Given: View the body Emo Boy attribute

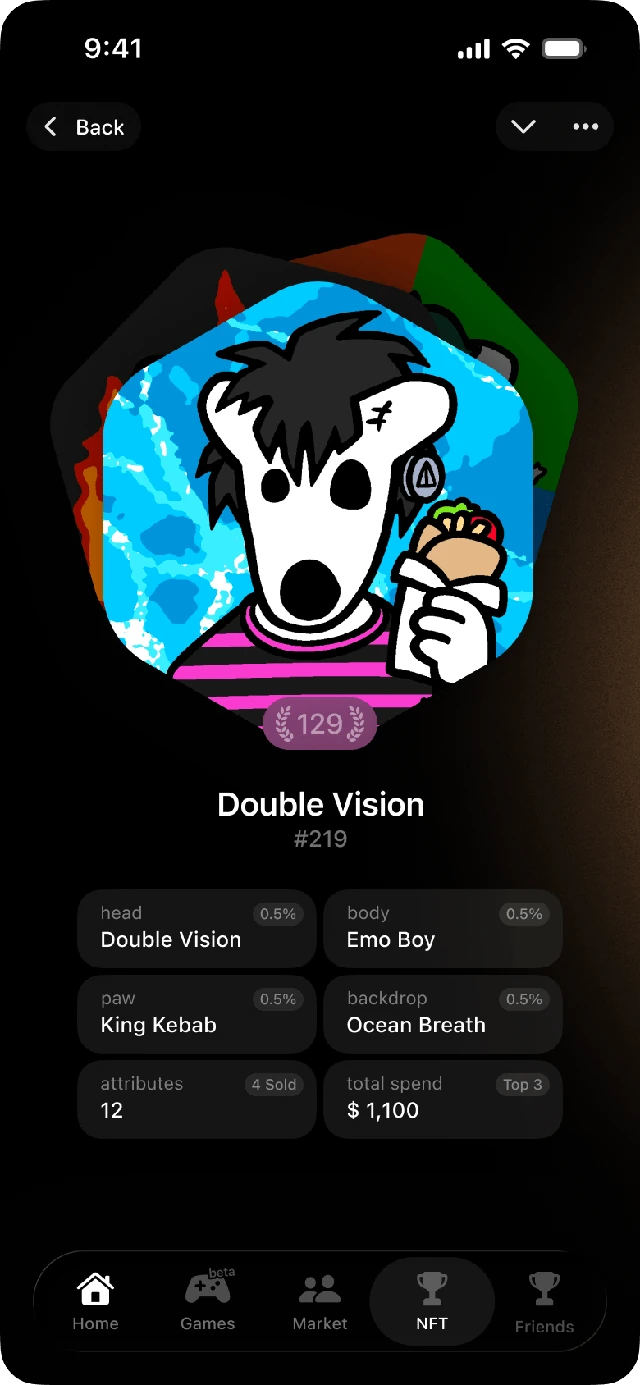Looking at the screenshot, I should 443,928.
